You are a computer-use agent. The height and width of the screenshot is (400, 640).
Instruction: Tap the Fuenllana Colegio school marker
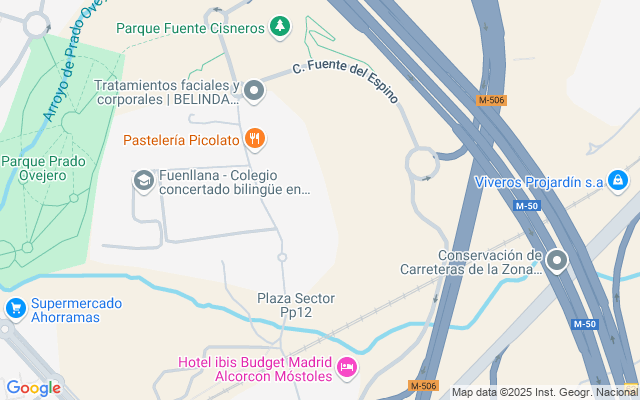tap(143, 180)
